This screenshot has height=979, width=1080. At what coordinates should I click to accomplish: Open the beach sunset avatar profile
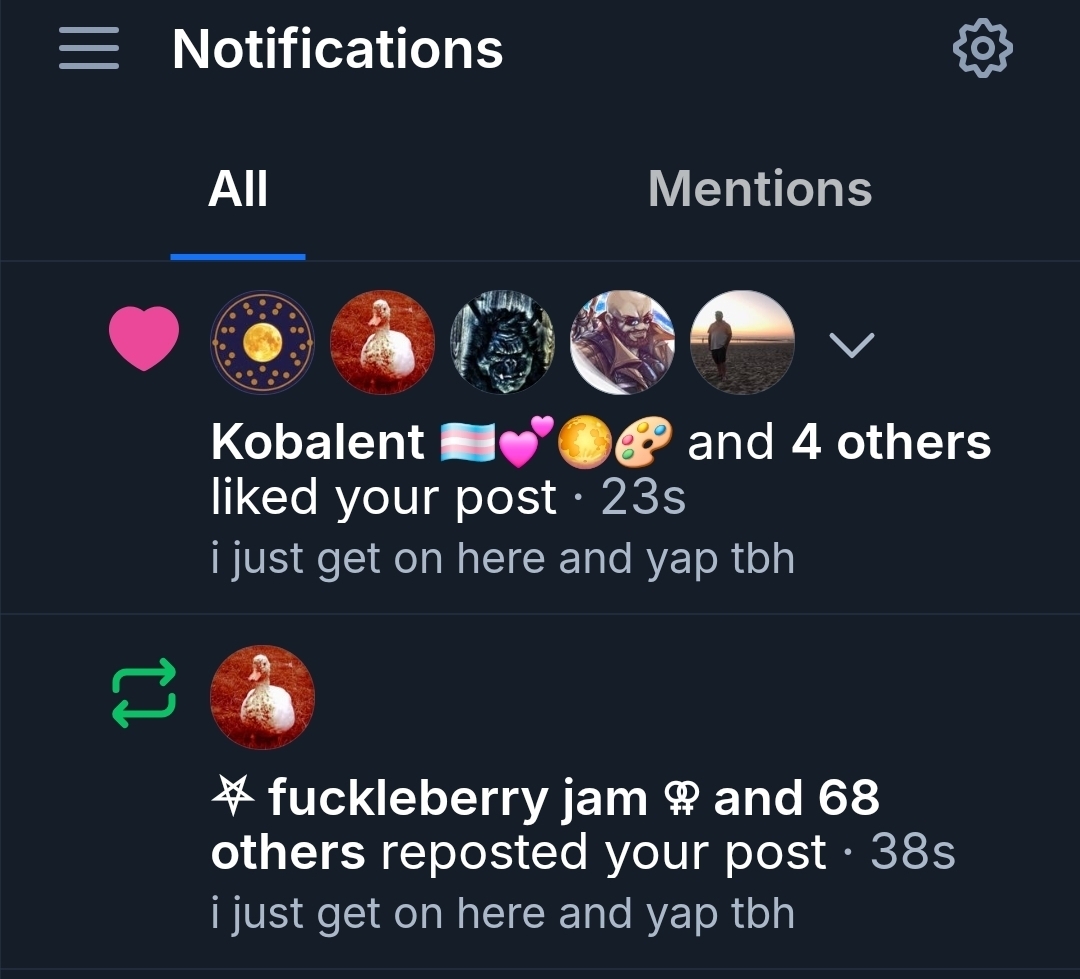(x=742, y=343)
